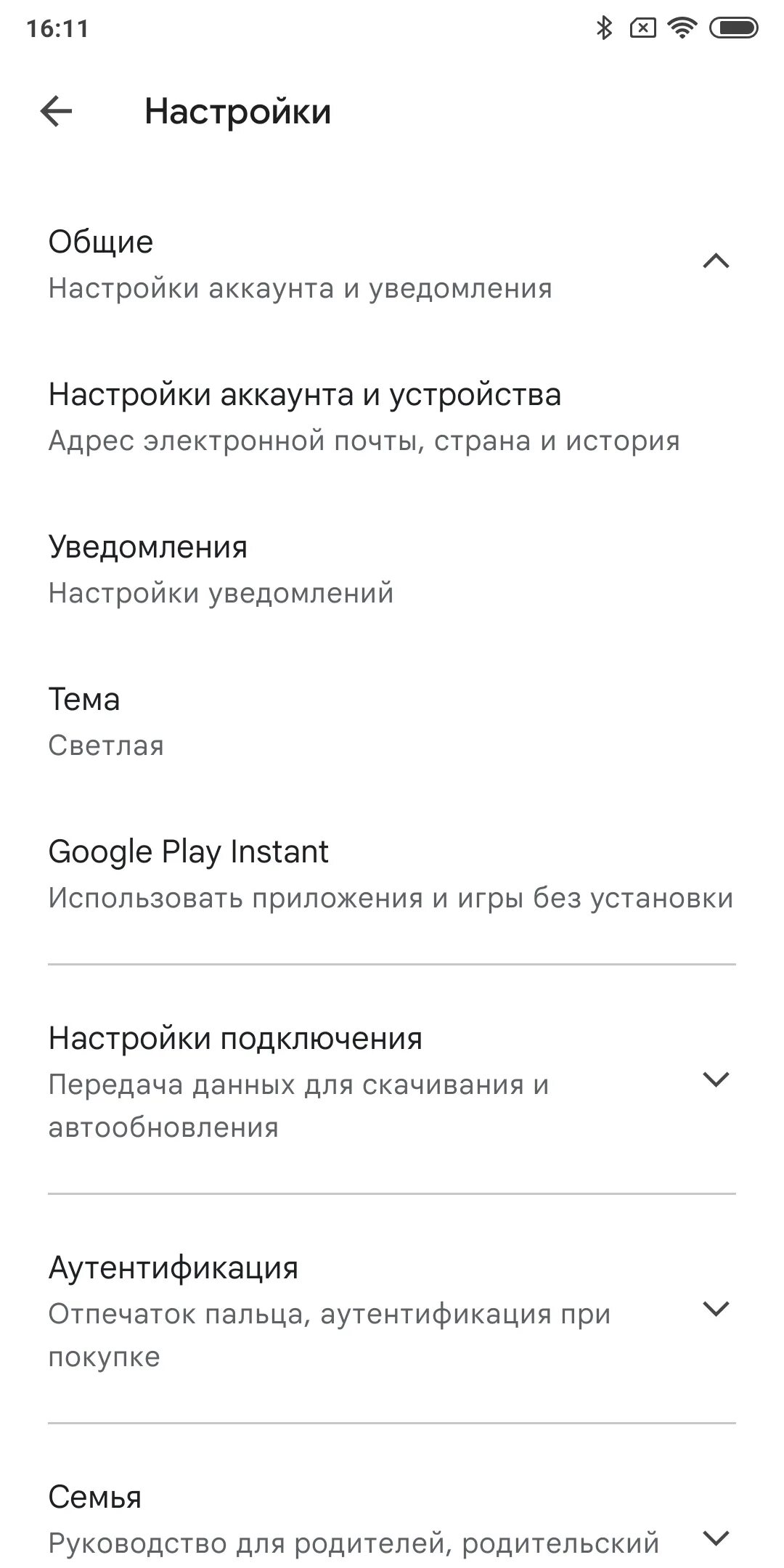Collapse the Общие section
The image size is (784, 1568).
point(715,262)
